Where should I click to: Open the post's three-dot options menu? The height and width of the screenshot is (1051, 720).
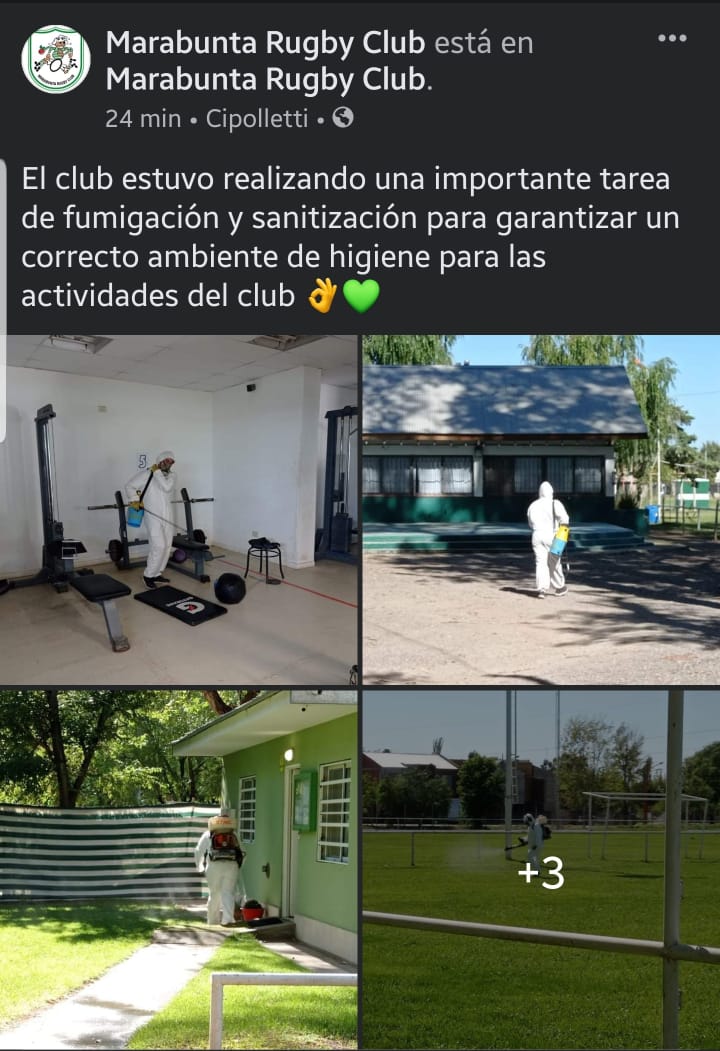click(x=672, y=39)
